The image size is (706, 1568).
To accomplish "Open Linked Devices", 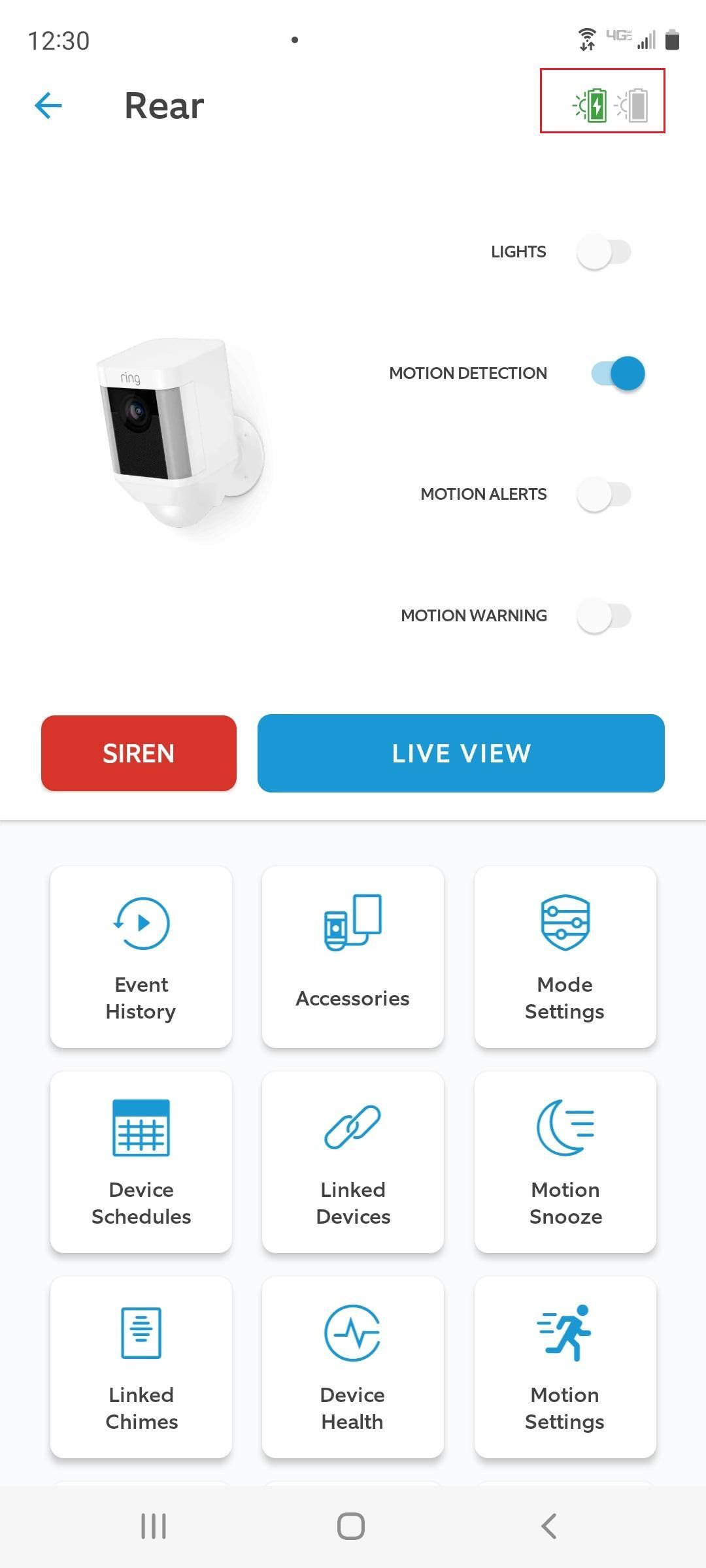I will click(353, 1162).
